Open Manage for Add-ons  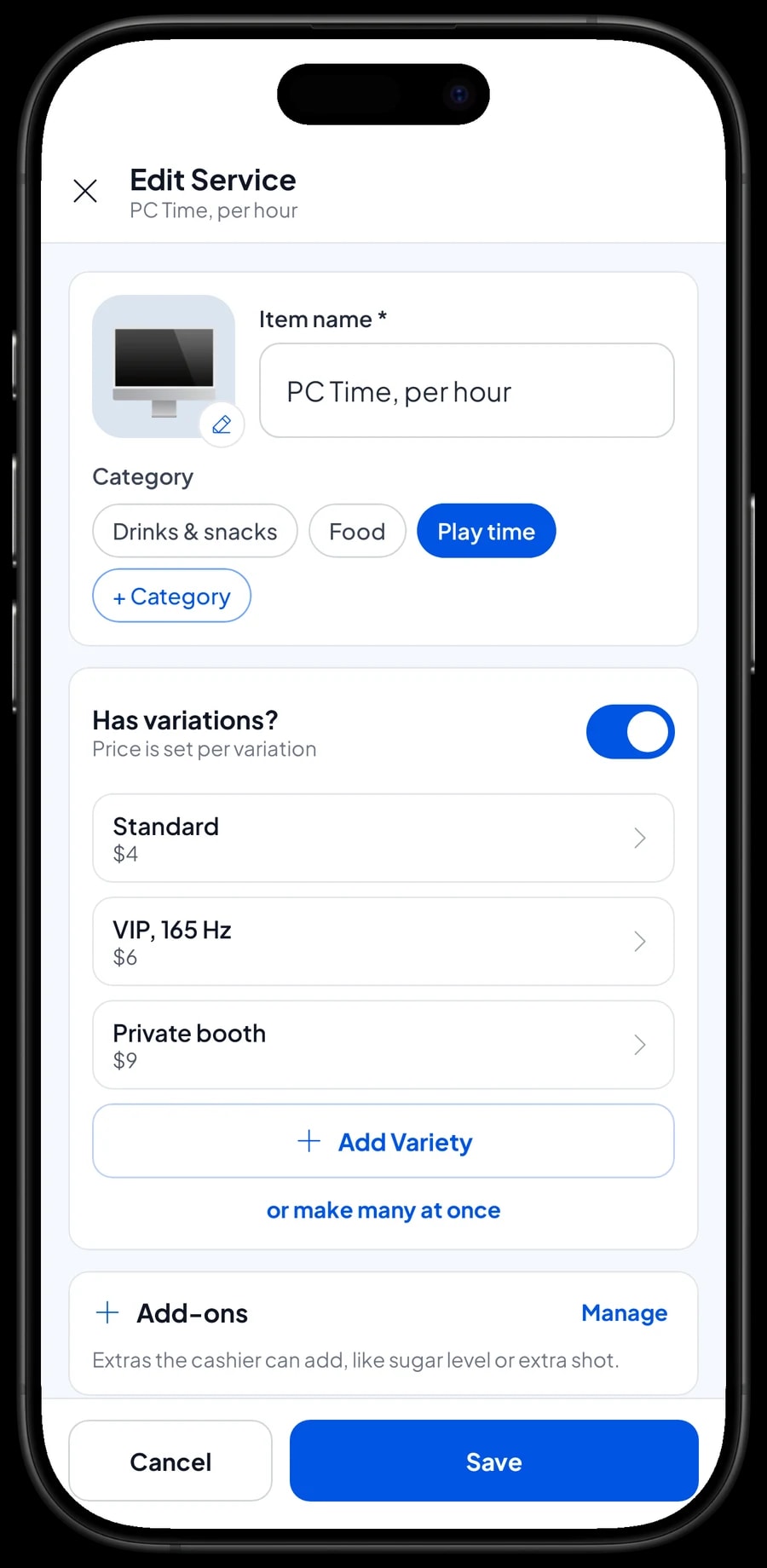[624, 1312]
